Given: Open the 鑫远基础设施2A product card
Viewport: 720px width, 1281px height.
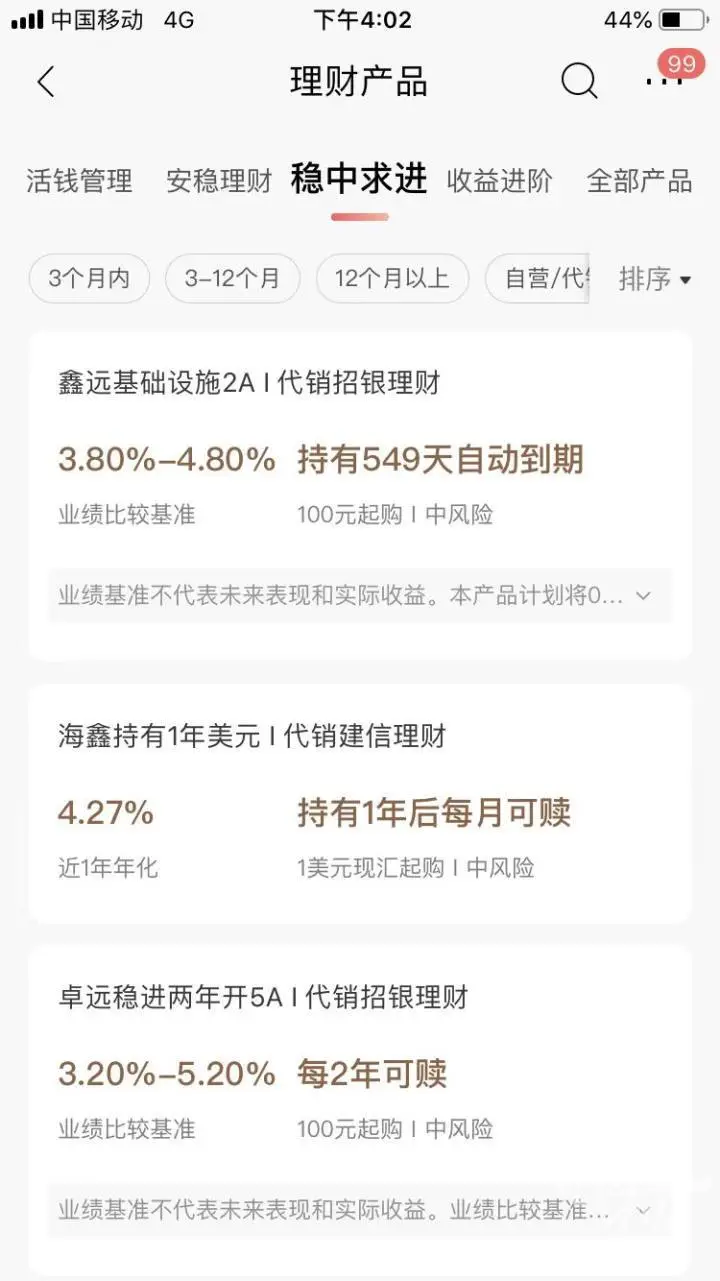Looking at the screenshot, I should click(x=360, y=460).
